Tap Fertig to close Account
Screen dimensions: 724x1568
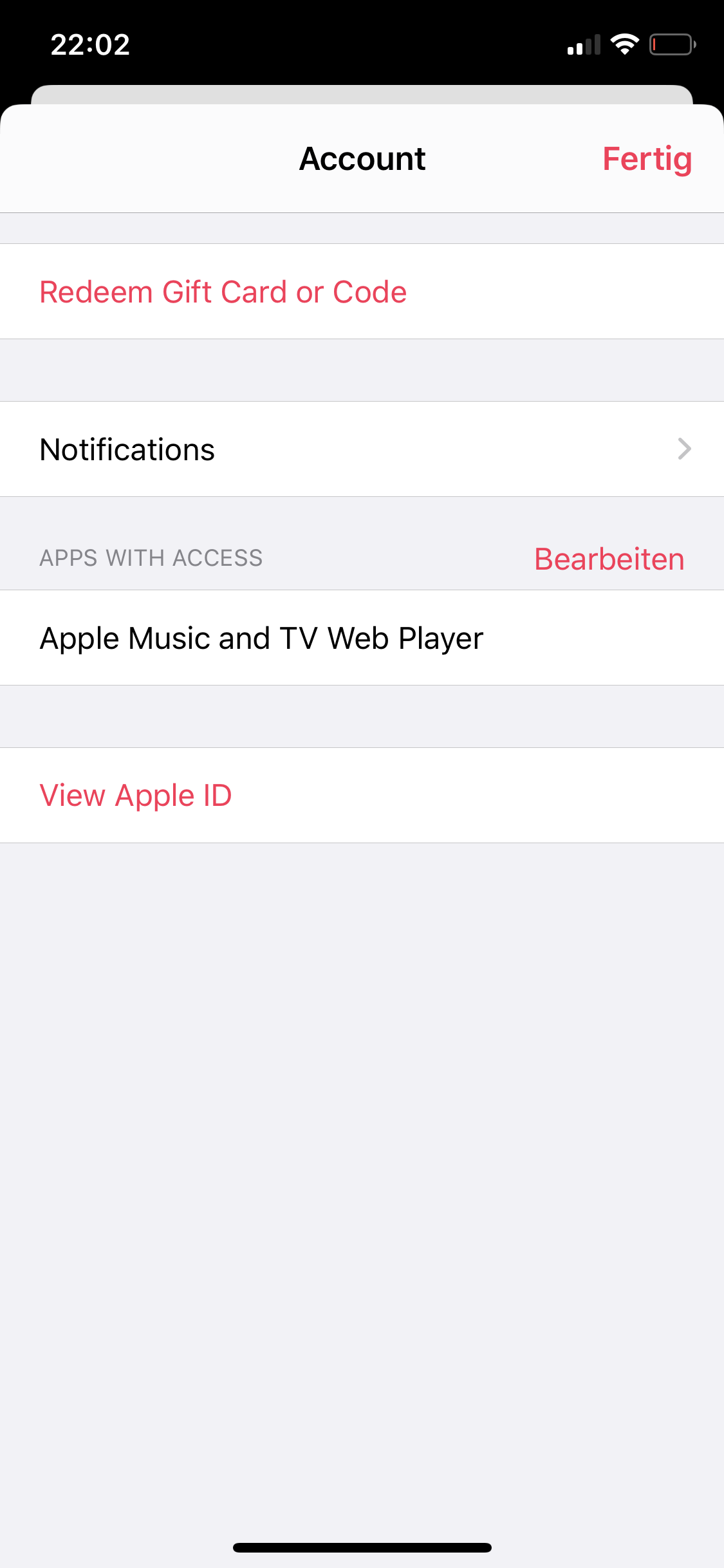click(x=646, y=159)
